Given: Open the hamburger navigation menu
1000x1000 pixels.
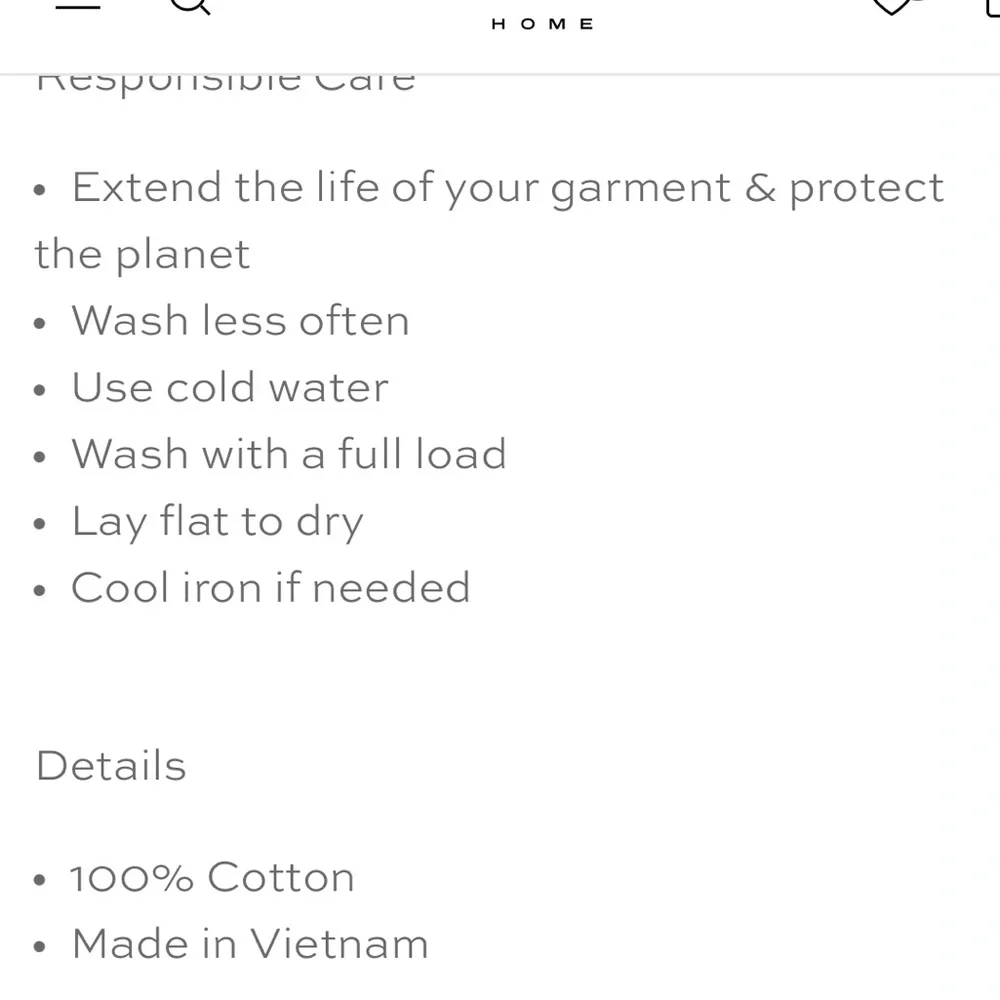Looking at the screenshot, I should (x=76, y=5).
